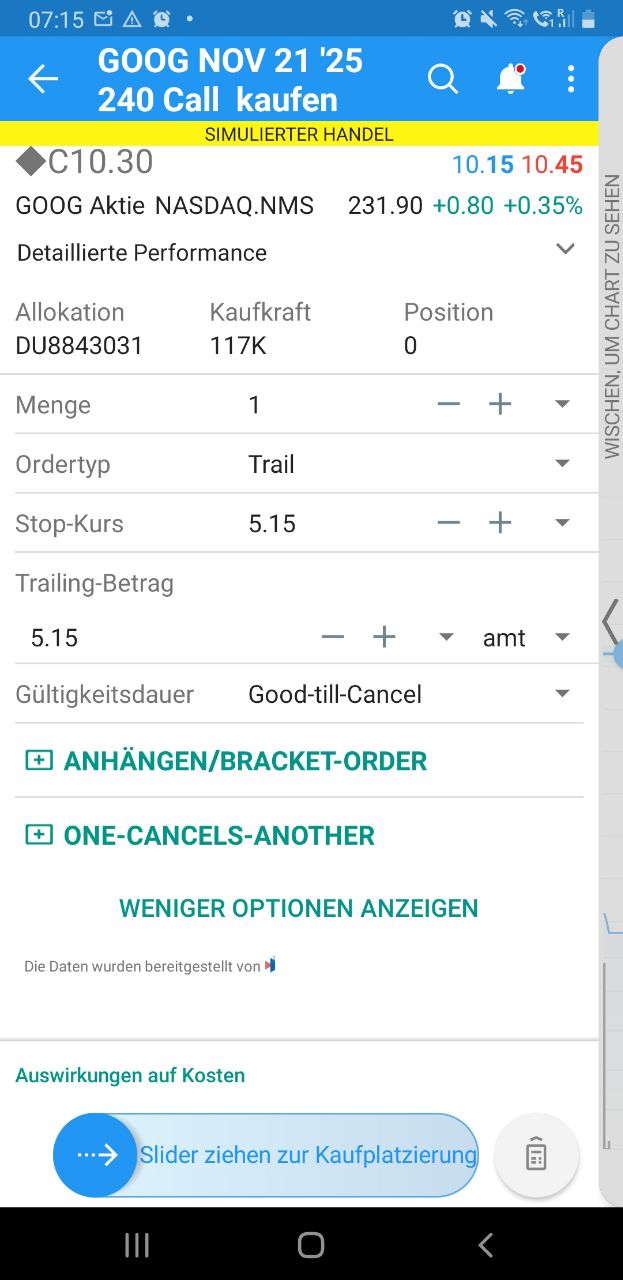623x1280 pixels.
Task: Tap Weniger Optionen anzeigen
Action: [x=299, y=908]
